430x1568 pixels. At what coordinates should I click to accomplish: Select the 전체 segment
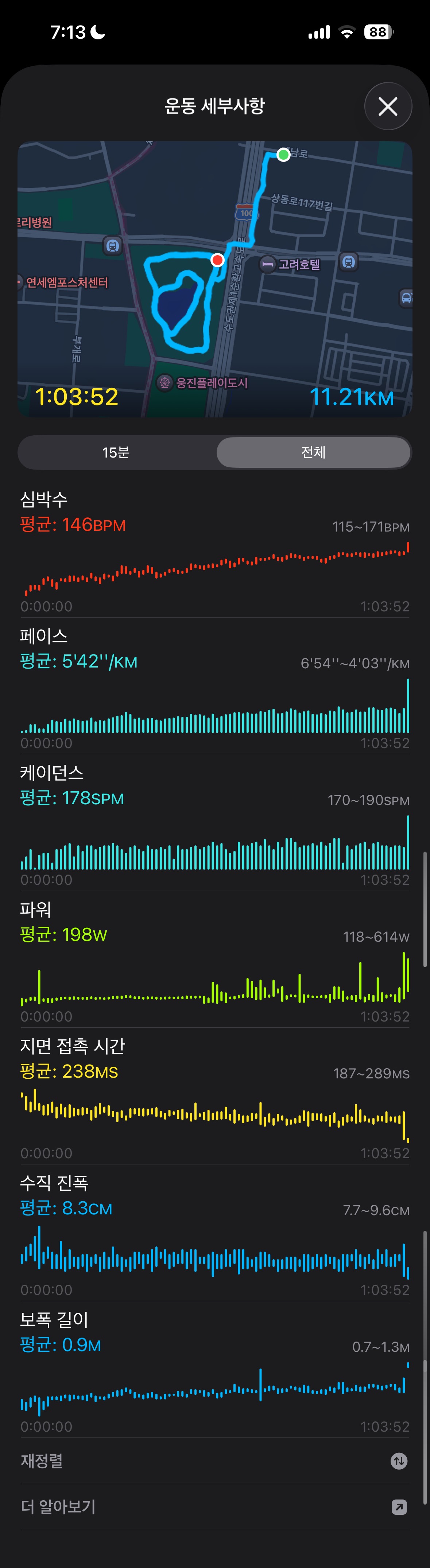313,452
